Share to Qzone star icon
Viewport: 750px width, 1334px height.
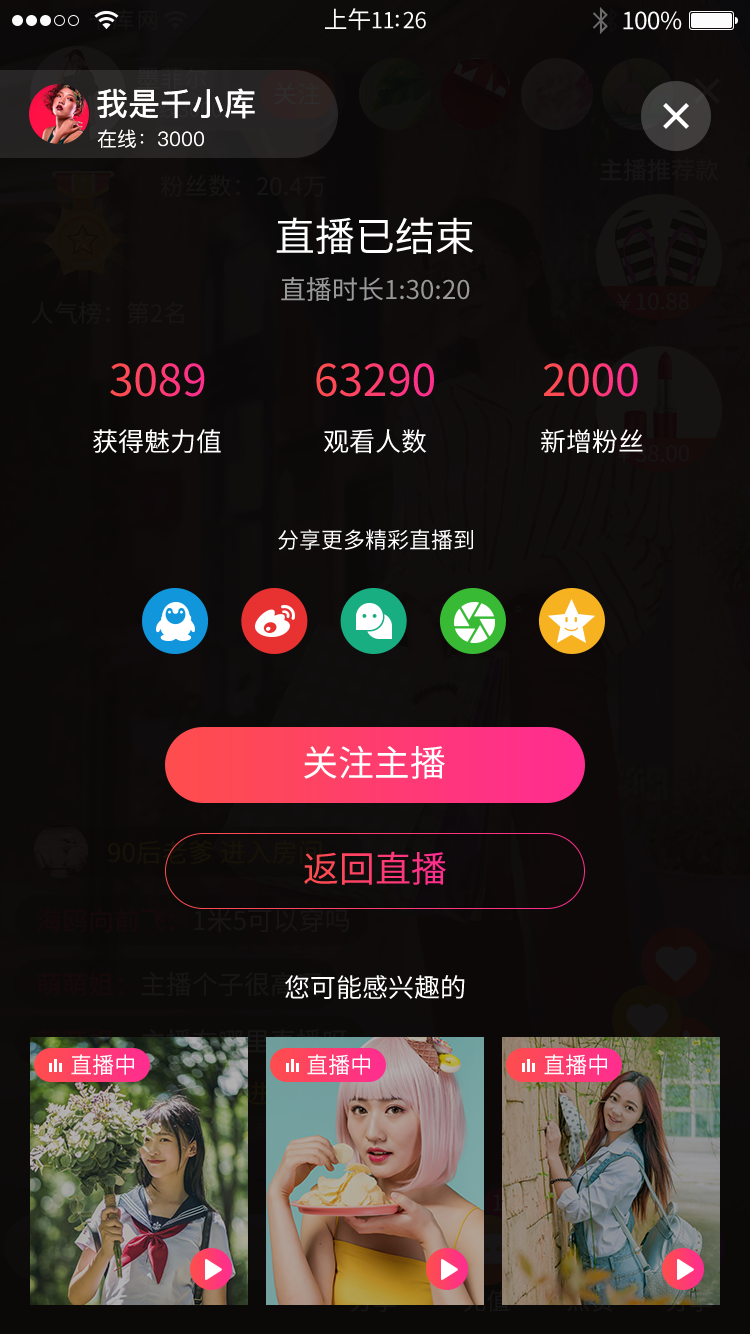572,621
